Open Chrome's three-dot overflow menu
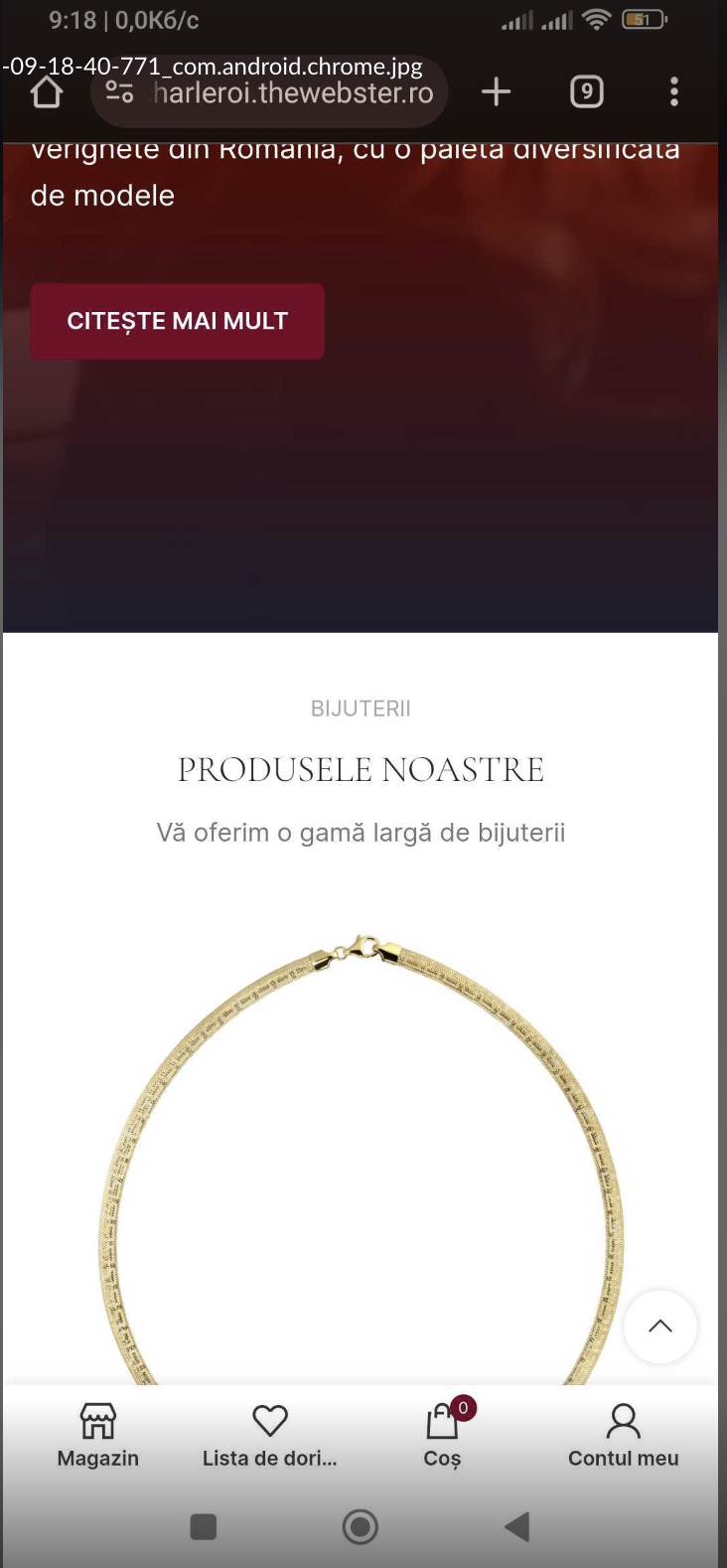727x1568 pixels. click(x=674, y=92)
